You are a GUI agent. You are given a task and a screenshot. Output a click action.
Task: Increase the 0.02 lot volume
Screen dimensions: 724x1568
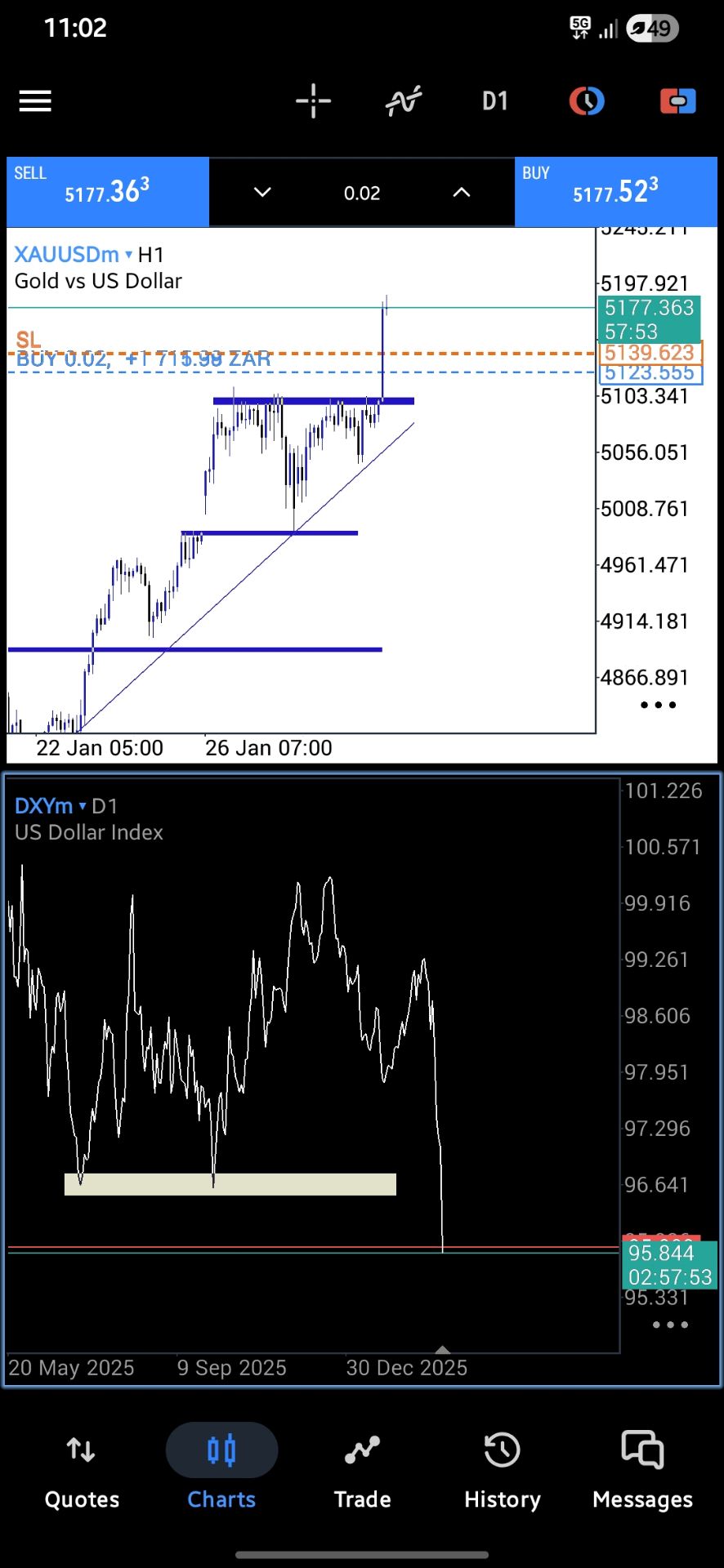click(x=462, y=193)
